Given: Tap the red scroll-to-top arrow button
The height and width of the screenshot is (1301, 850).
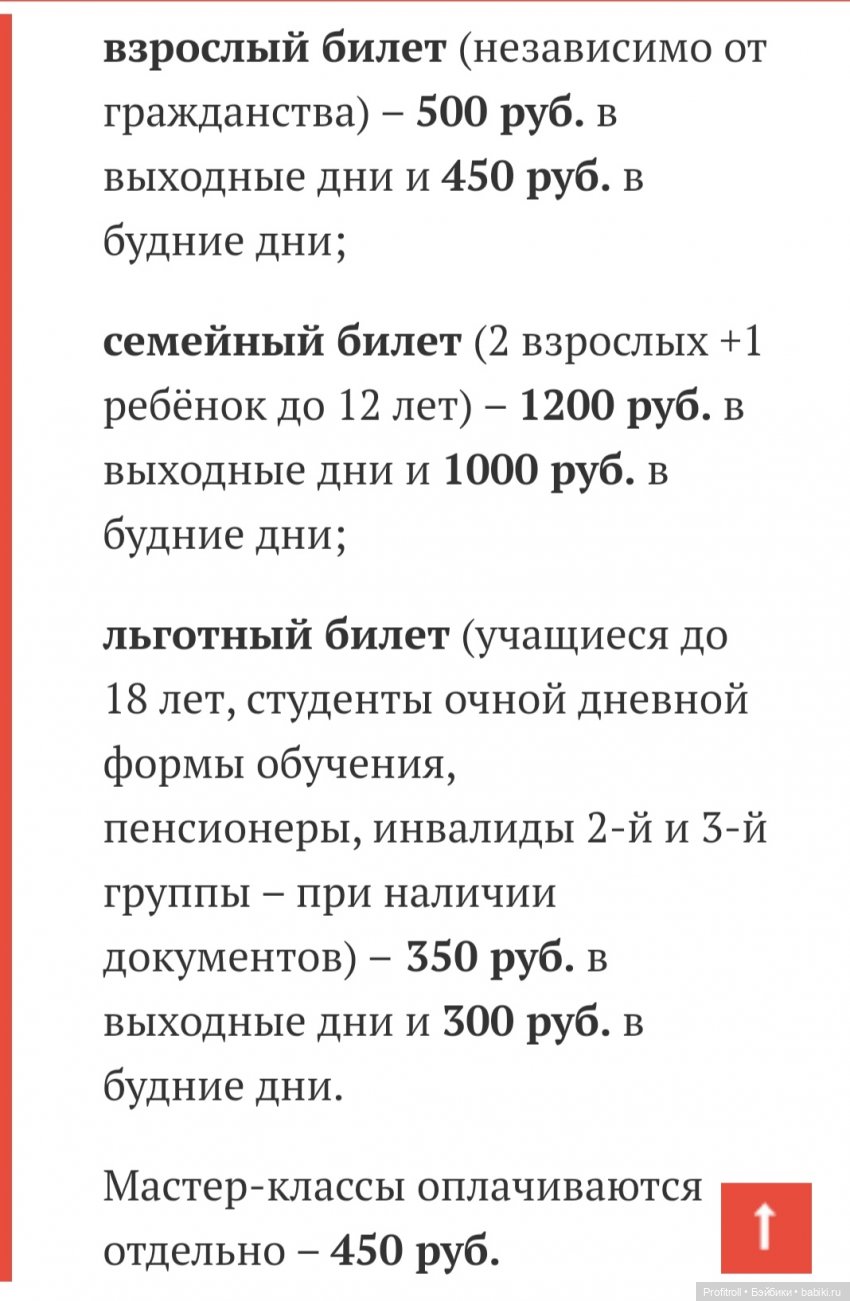Looking at the screenshot, I should [x=765, y=1228].
